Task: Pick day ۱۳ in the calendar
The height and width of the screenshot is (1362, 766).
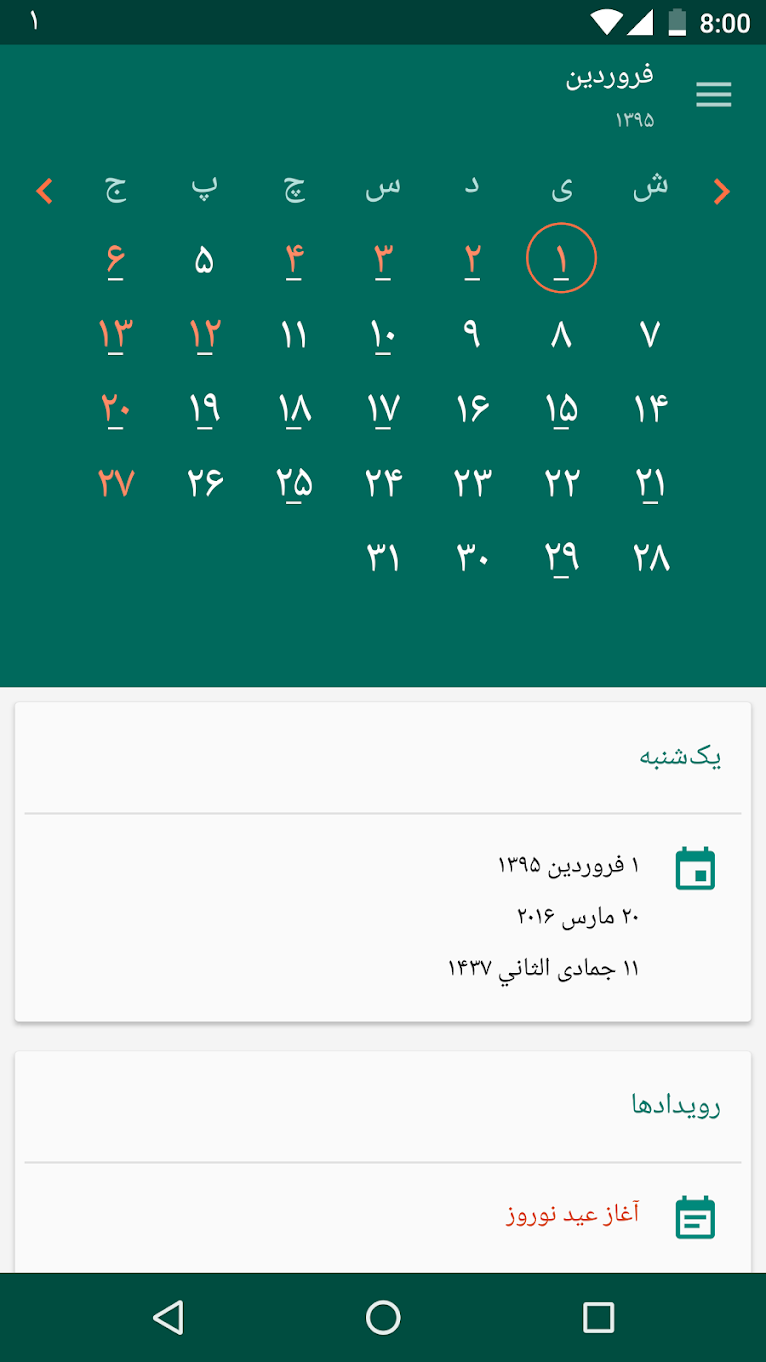Action: pyautogui.click(x=116, y=334)
